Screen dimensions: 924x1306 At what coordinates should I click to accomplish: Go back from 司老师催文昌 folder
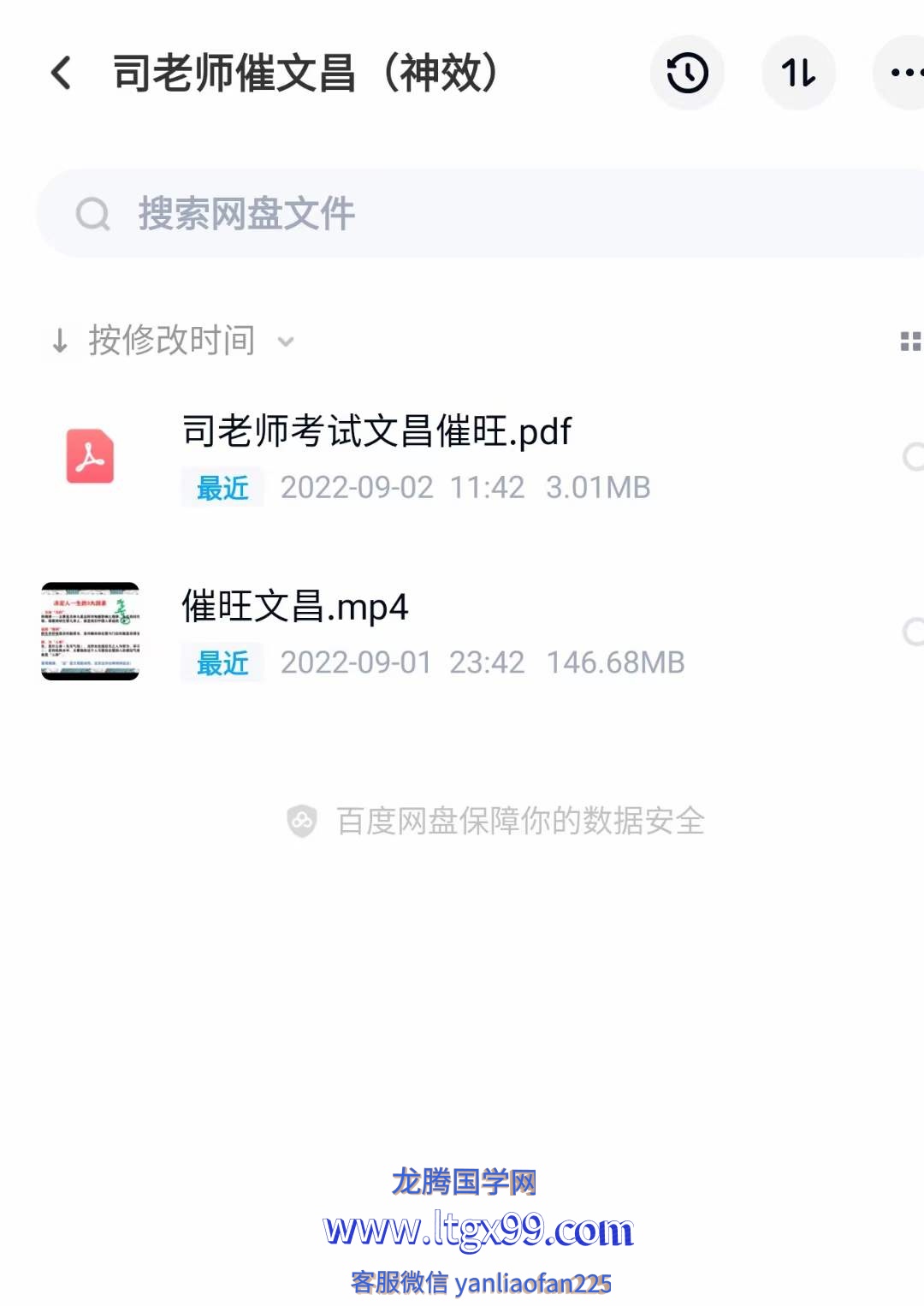point(61,73)
